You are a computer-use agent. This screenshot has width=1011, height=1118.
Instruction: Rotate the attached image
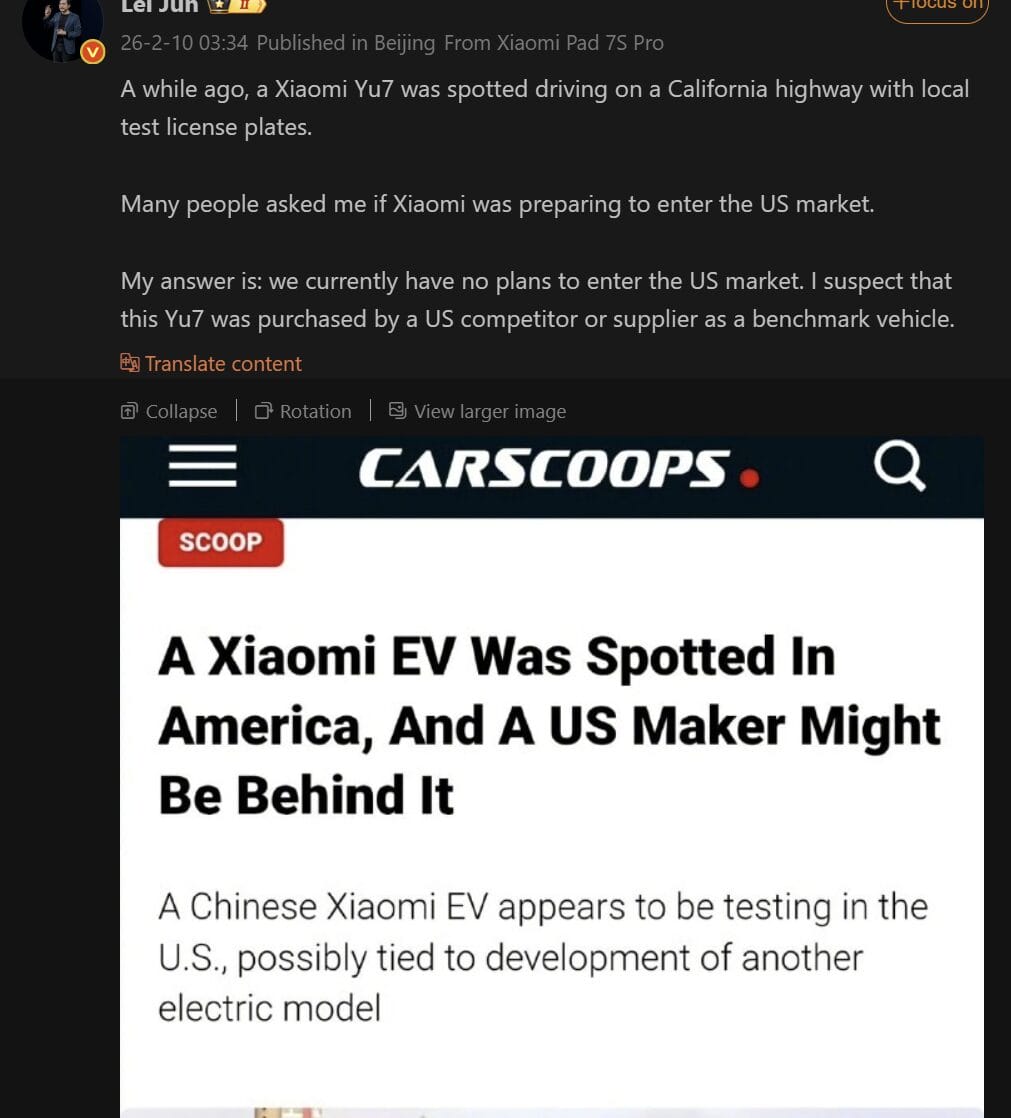pos(303,411)
